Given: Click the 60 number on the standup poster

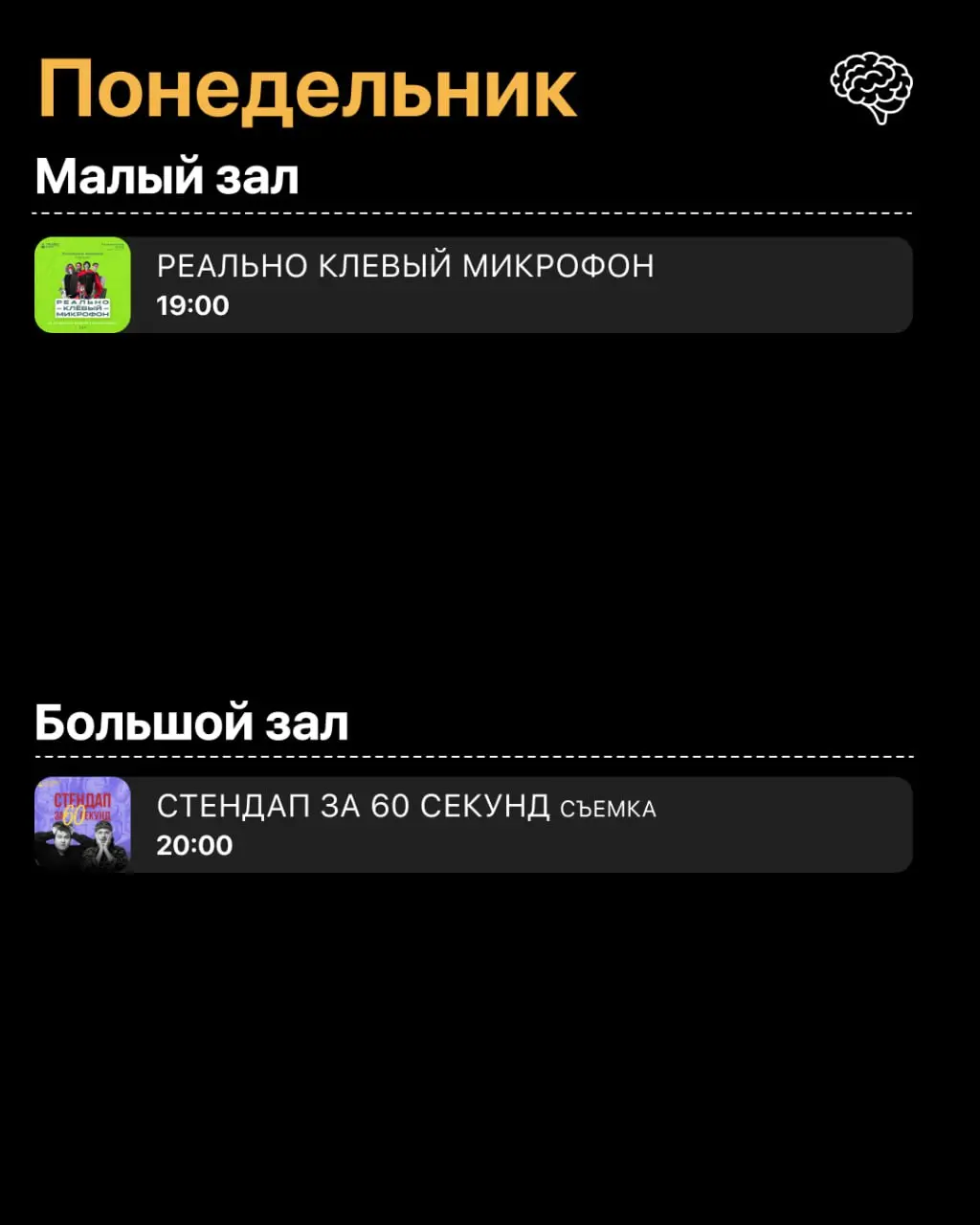Looking at the screenshot, I should [x=72, y=813].
